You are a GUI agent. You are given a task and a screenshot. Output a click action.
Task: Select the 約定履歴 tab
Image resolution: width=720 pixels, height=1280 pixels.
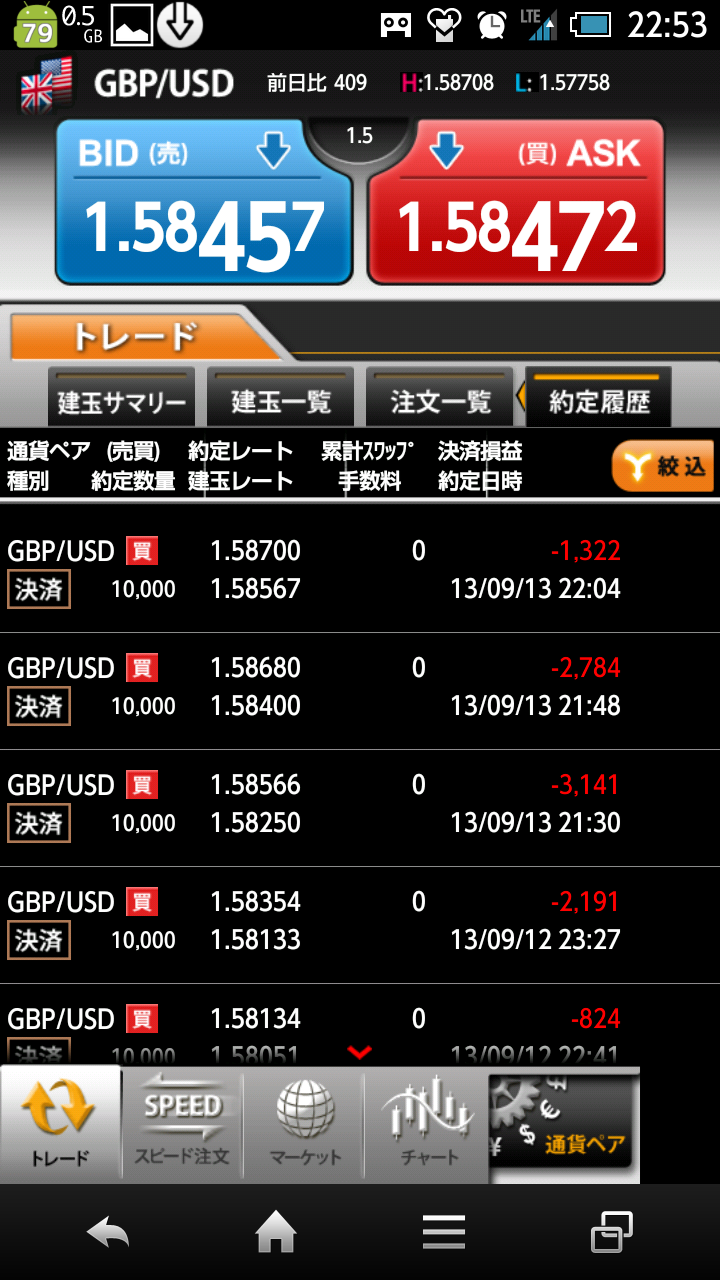click(x=599, y=399)
